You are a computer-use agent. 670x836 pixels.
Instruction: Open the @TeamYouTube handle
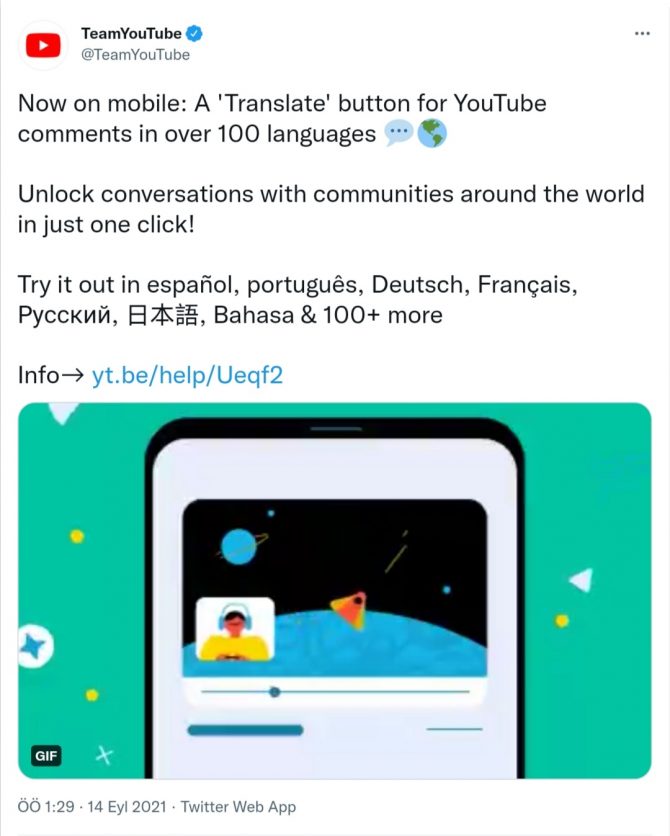pyautogui.click(x=135, y=55)
